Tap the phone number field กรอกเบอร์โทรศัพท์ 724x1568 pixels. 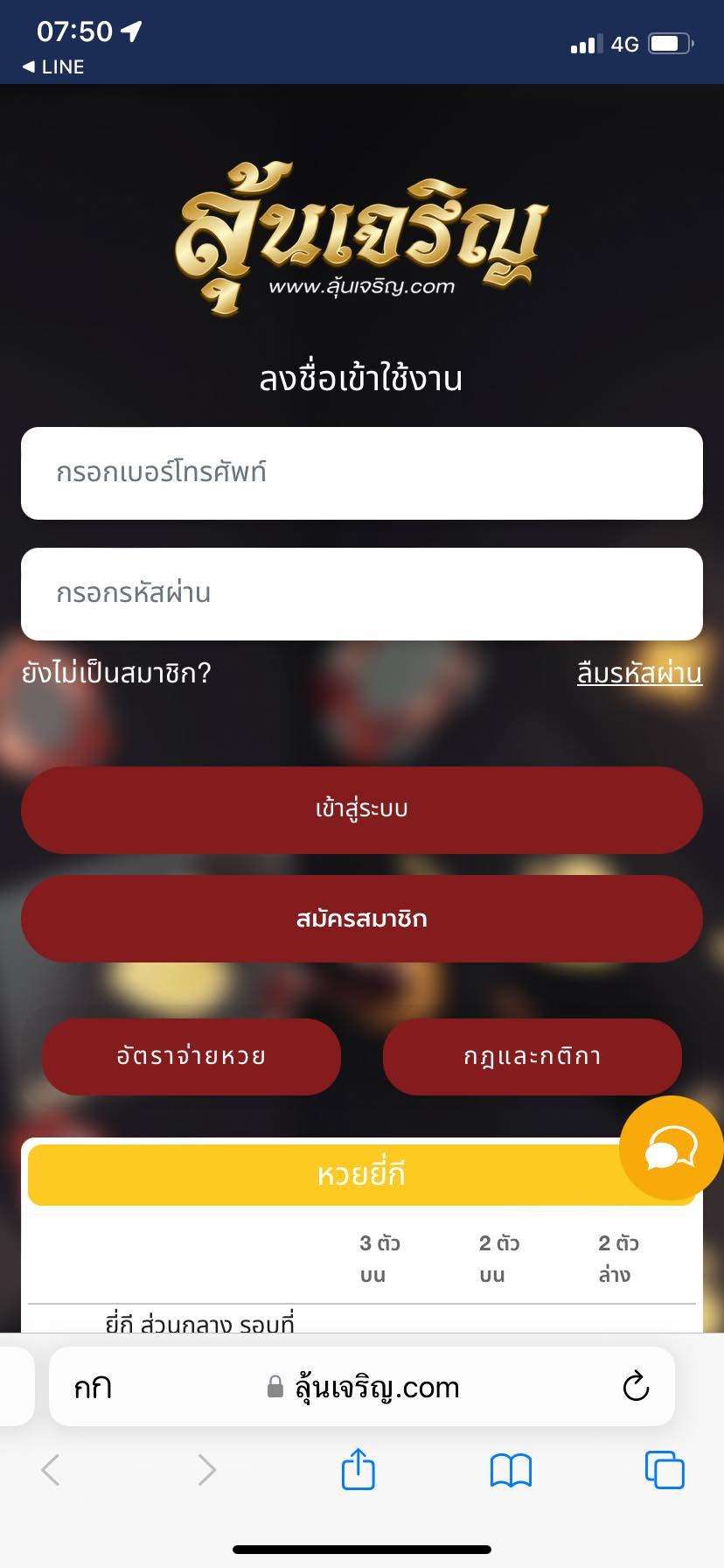[x=362, y=473]
